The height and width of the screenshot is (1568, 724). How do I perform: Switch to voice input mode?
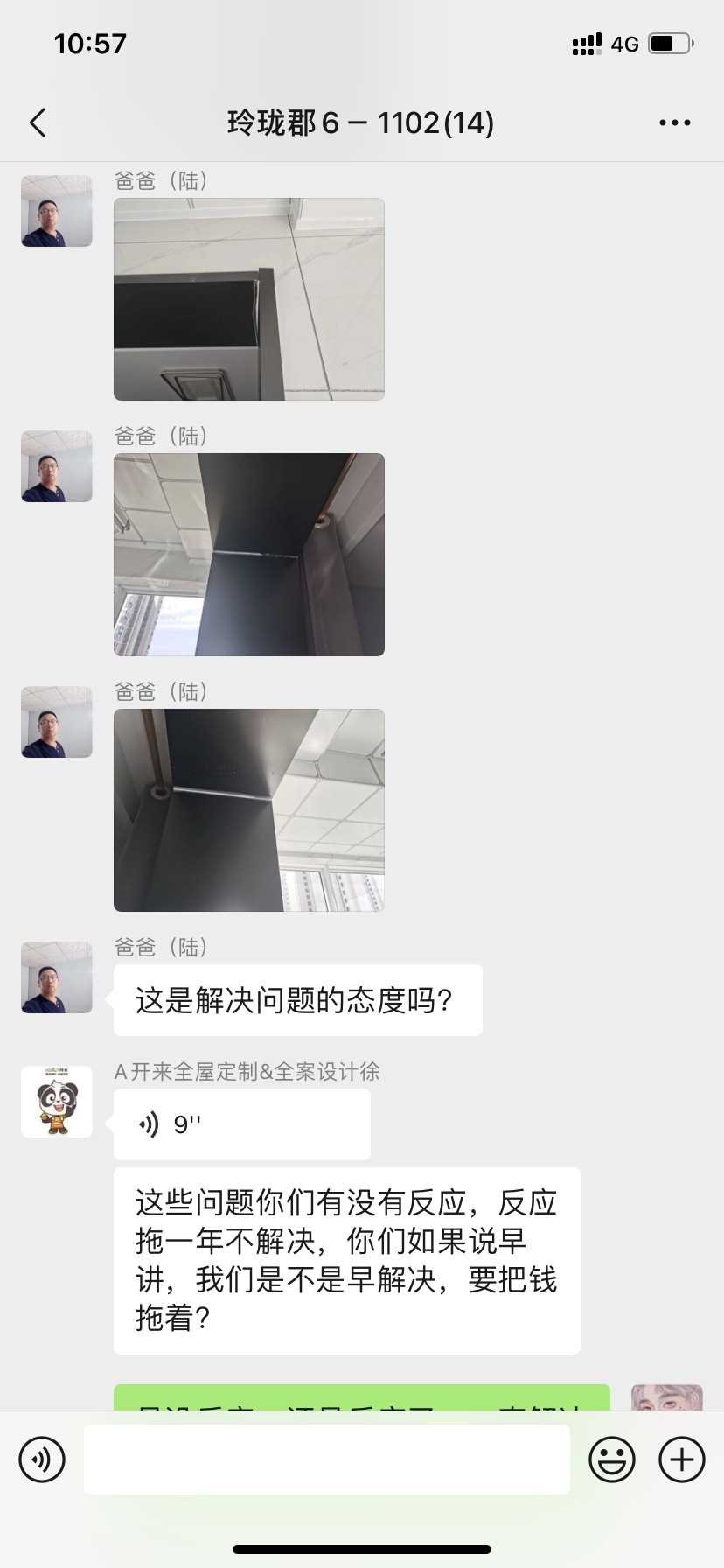coord(42,1459)
